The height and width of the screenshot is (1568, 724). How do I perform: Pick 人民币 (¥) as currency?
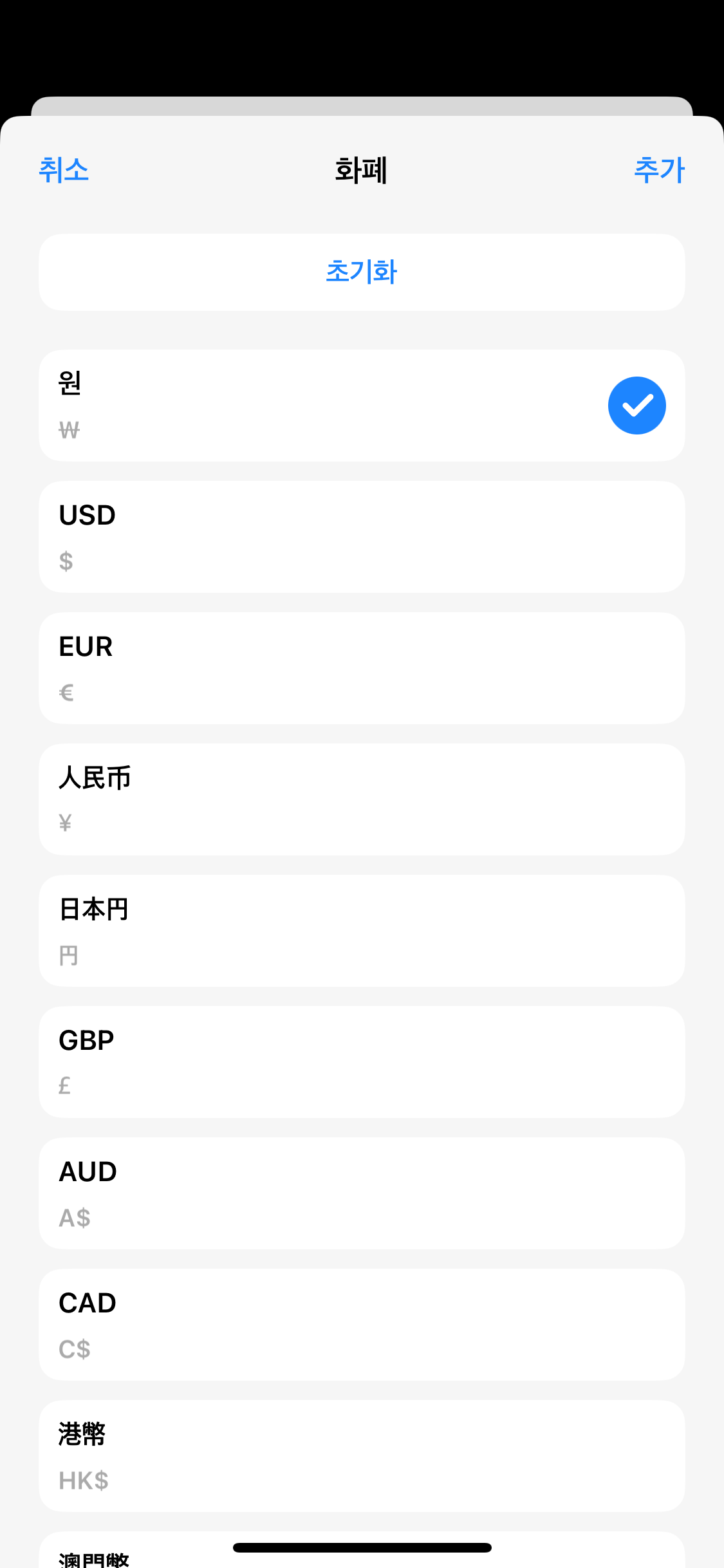click(x=362, y=799)
